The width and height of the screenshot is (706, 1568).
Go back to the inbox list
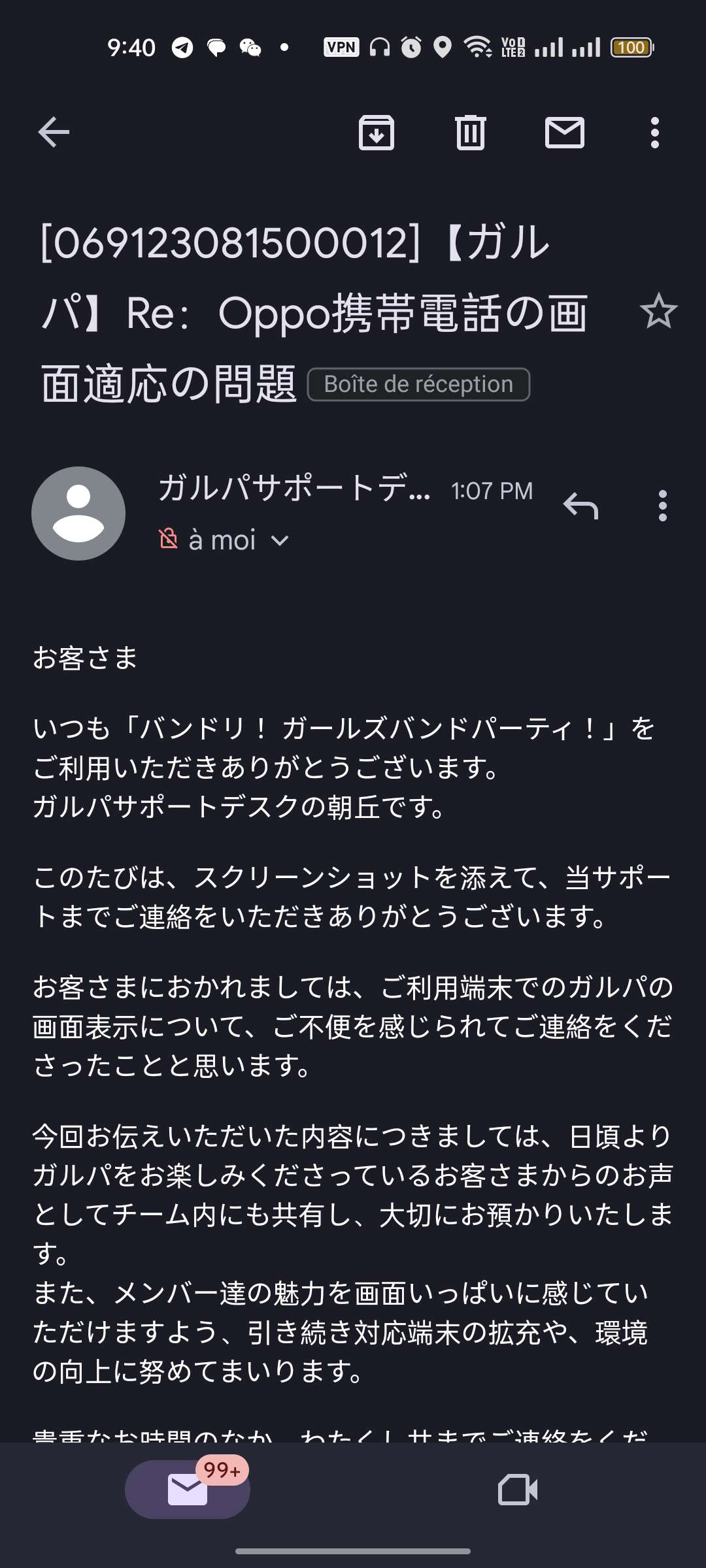[54, 133]
